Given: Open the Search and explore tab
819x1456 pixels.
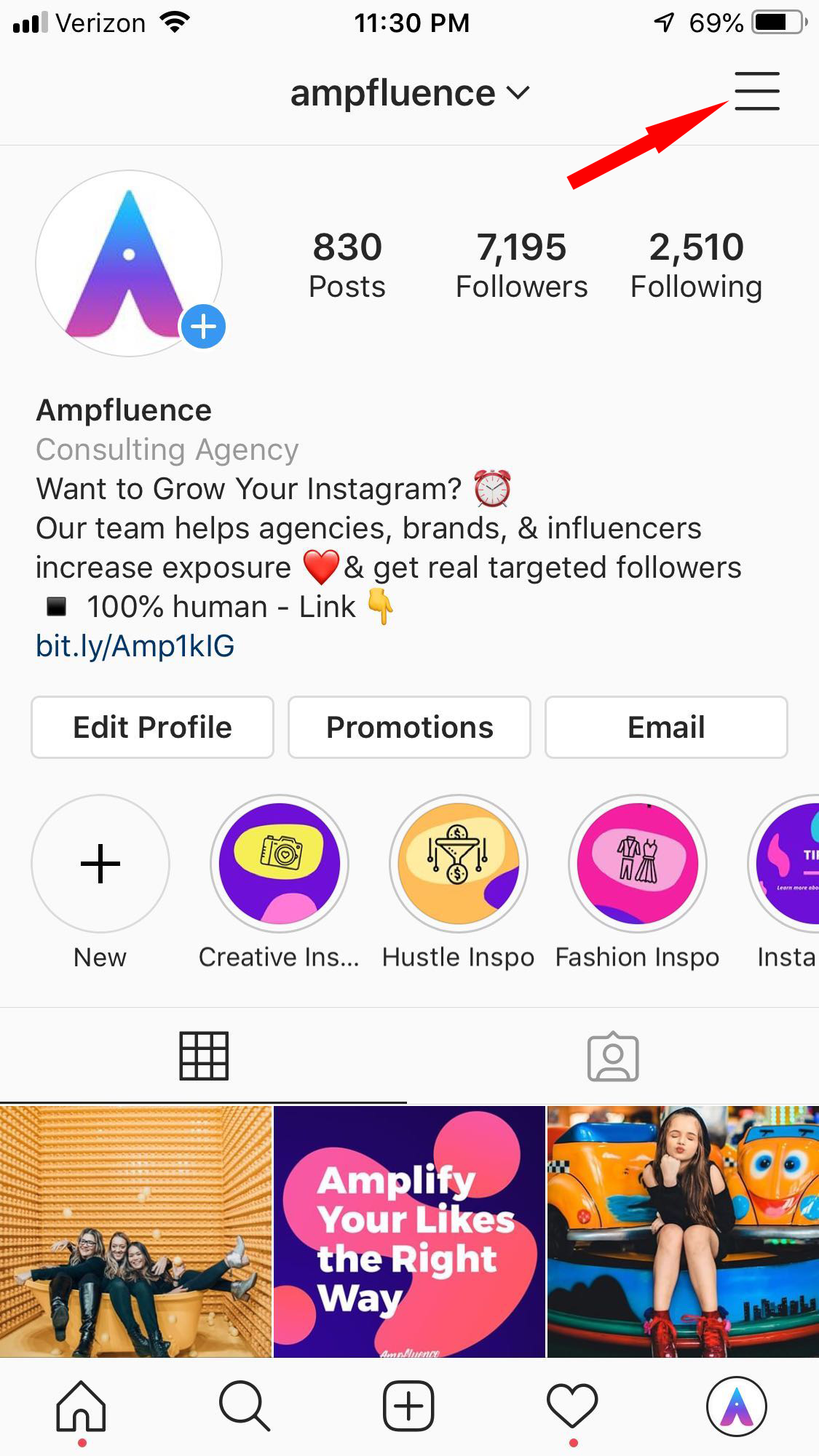Looking at the screenshot, I should click(x=245, y=1406).
